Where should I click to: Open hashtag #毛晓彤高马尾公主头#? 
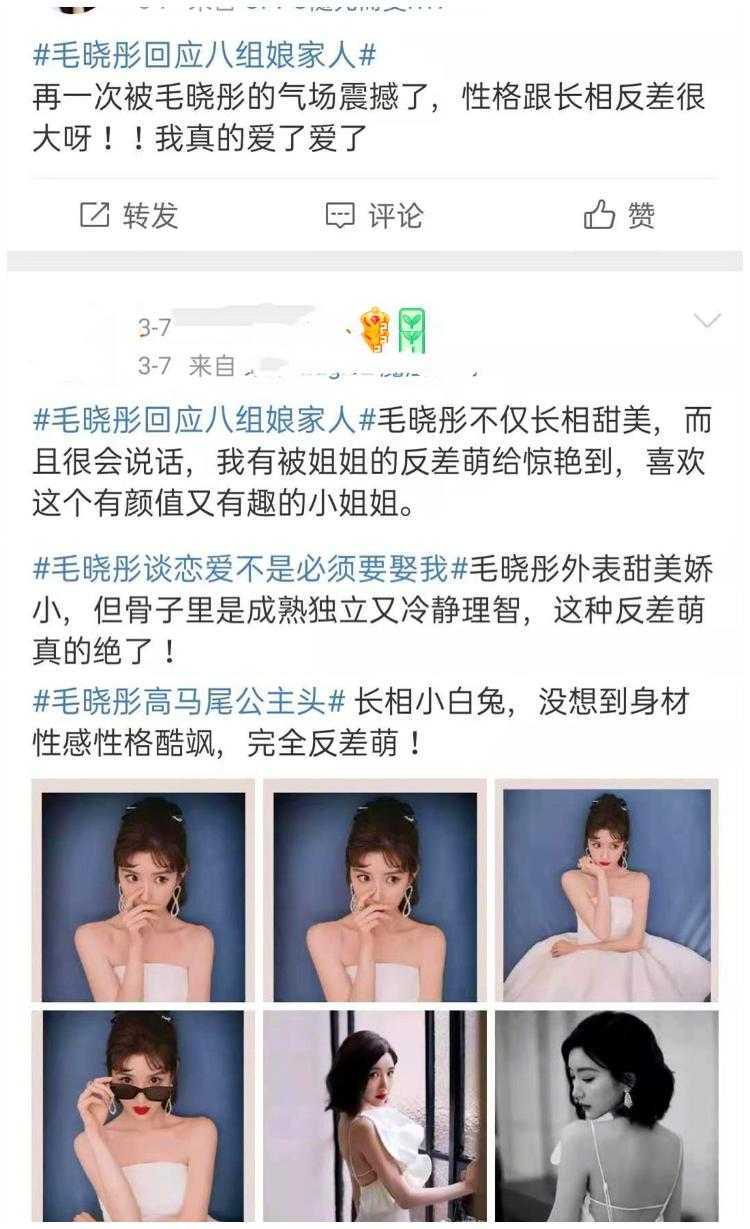[x=190, y=701]
